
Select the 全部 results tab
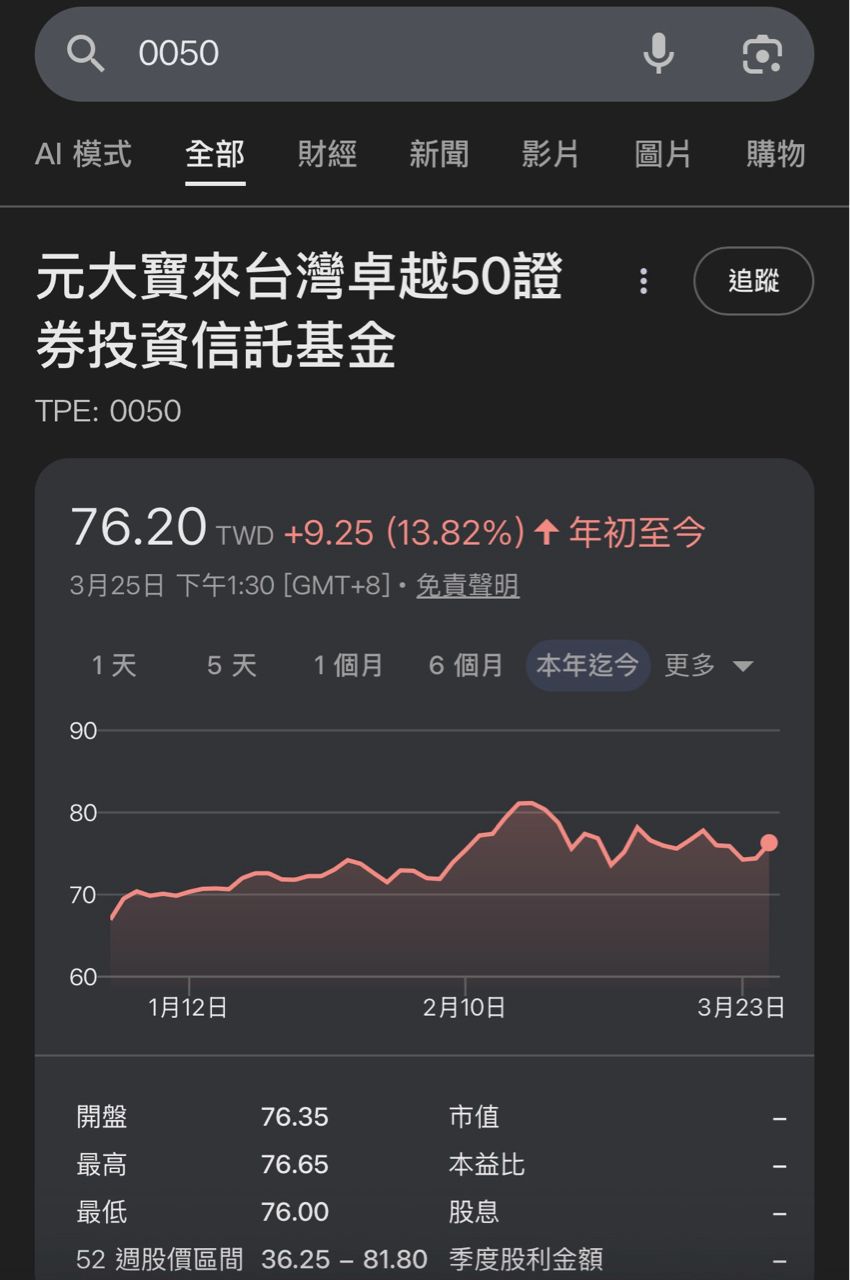(x=215, y=155)
